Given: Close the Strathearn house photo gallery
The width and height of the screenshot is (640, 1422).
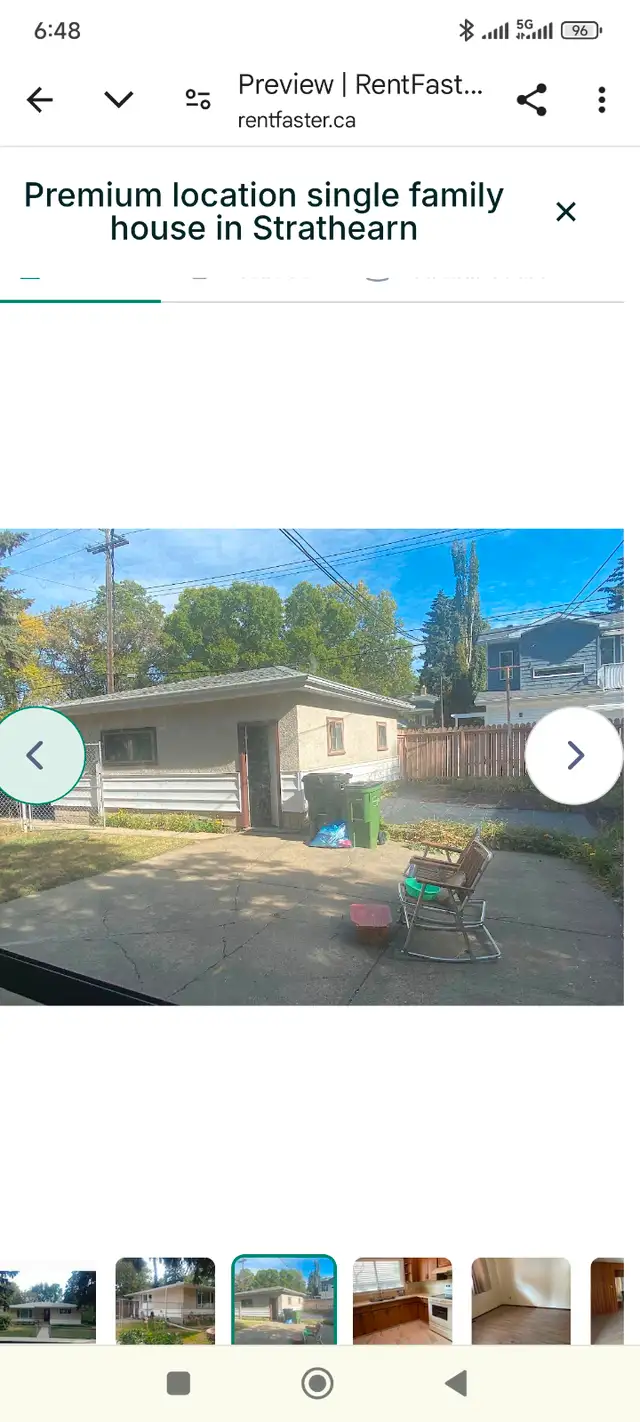Looking at the screenshot, I should click(566, 212).
